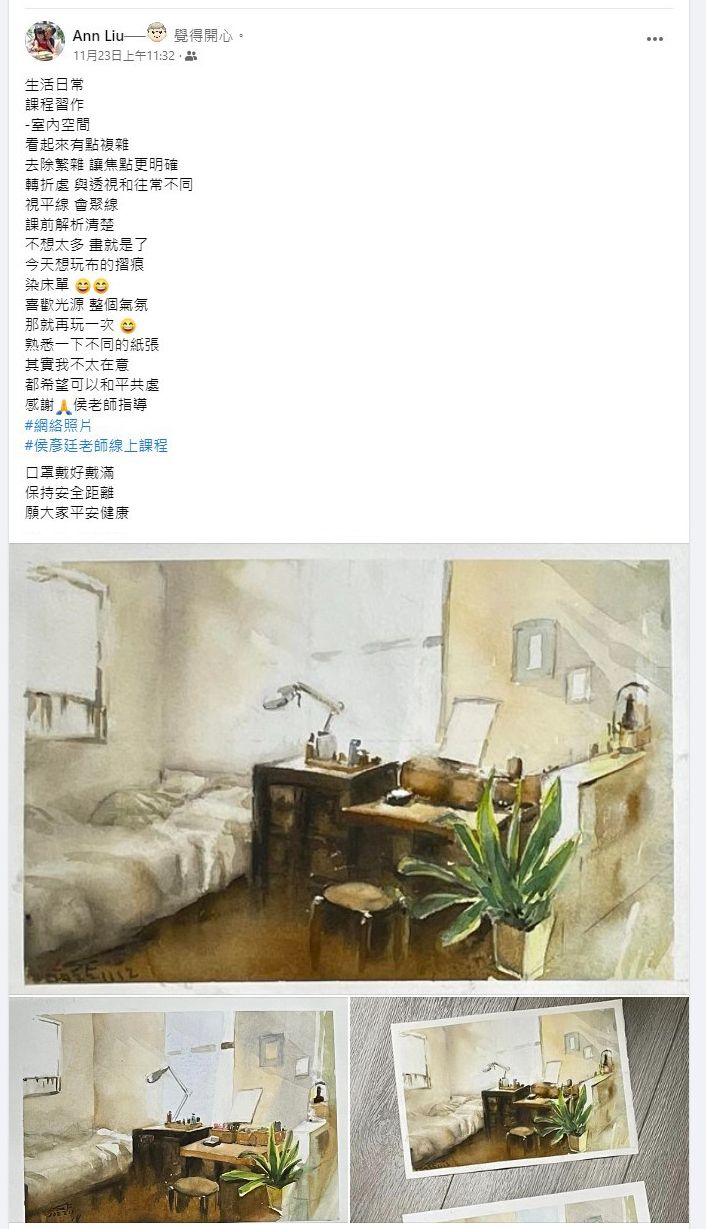The image size is (706, 1229).
Task: Open the post's three-dot options menu
Action: (655, 40)
